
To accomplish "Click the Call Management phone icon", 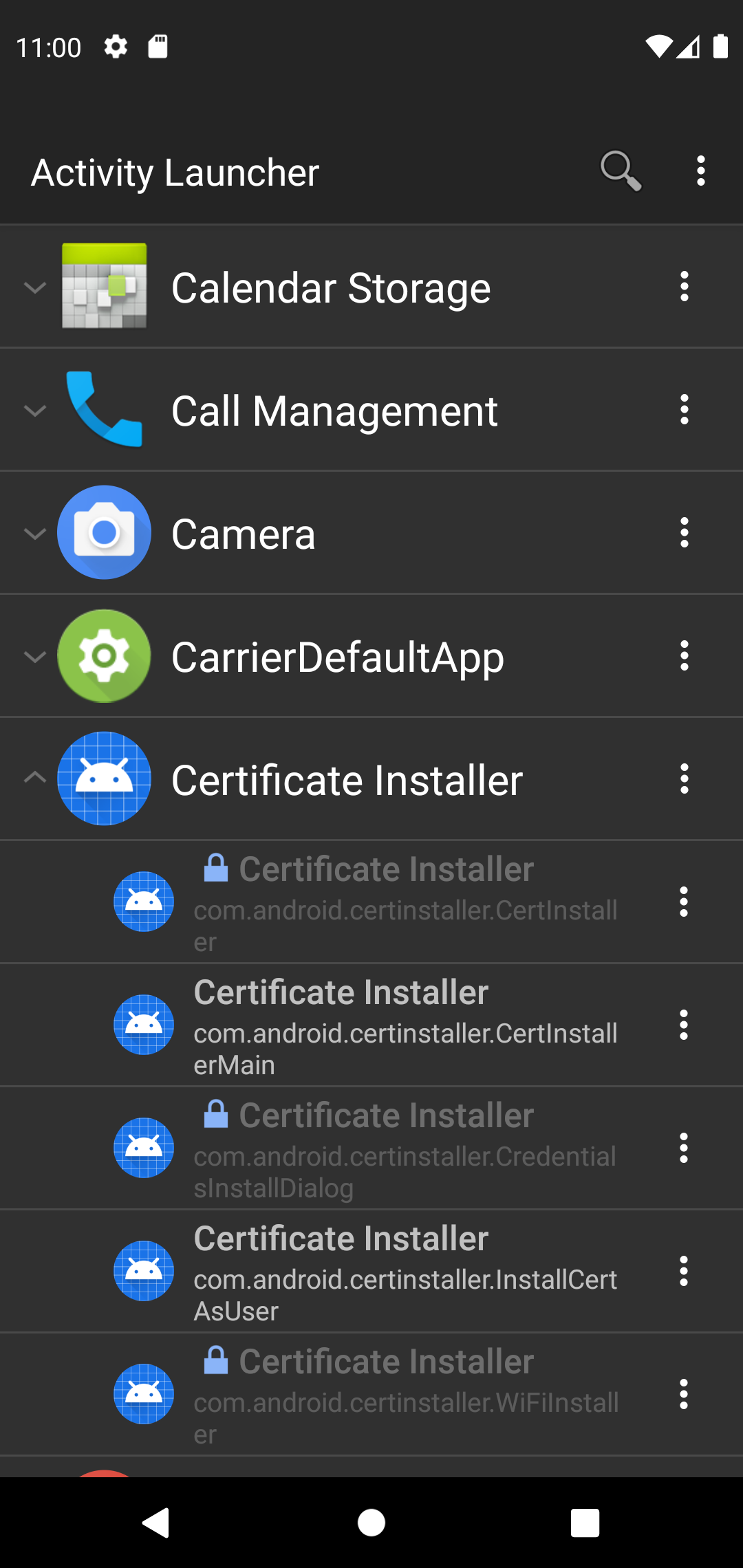I will [x=104, y=410].
